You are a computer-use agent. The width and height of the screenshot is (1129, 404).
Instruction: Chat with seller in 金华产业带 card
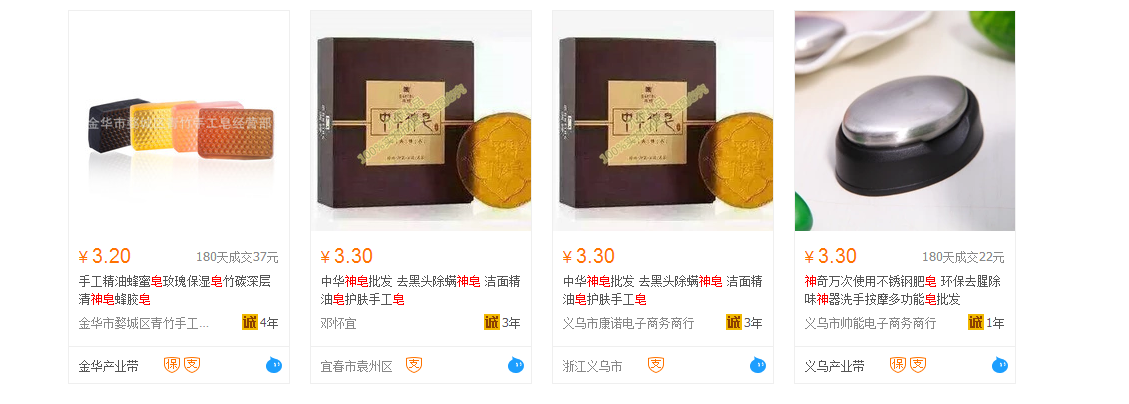[274, 365]
